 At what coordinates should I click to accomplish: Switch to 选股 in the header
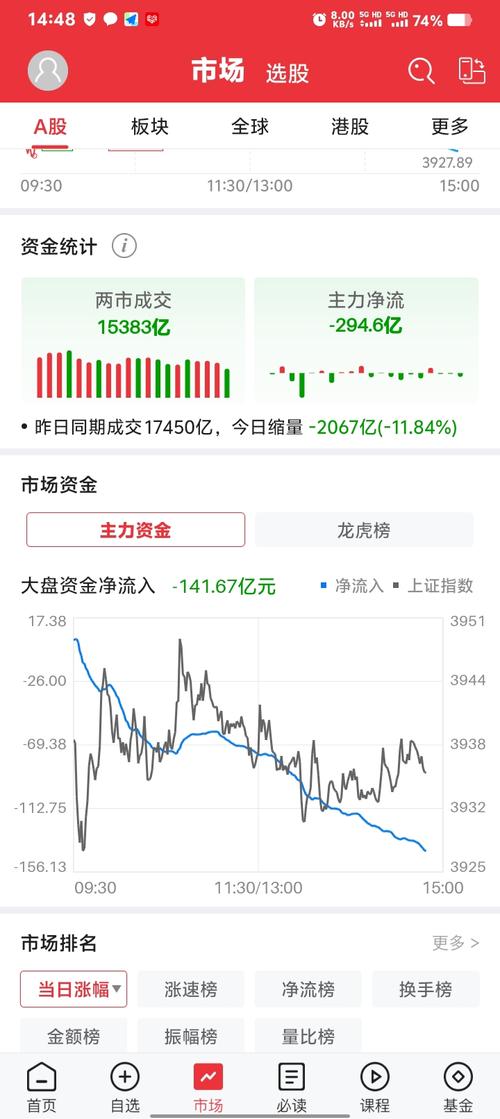point(287,74)
